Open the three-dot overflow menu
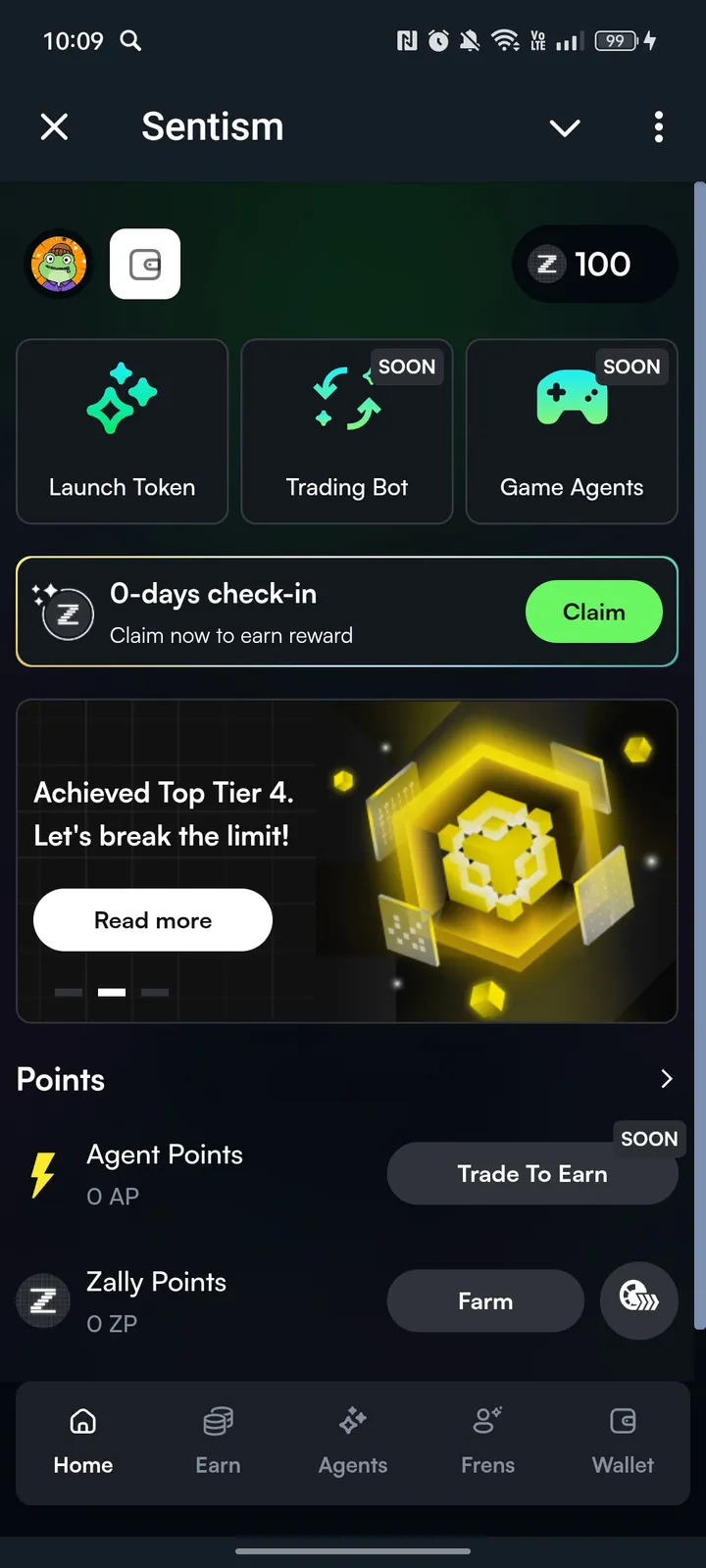706x1568 pixels. coord(659,126)
